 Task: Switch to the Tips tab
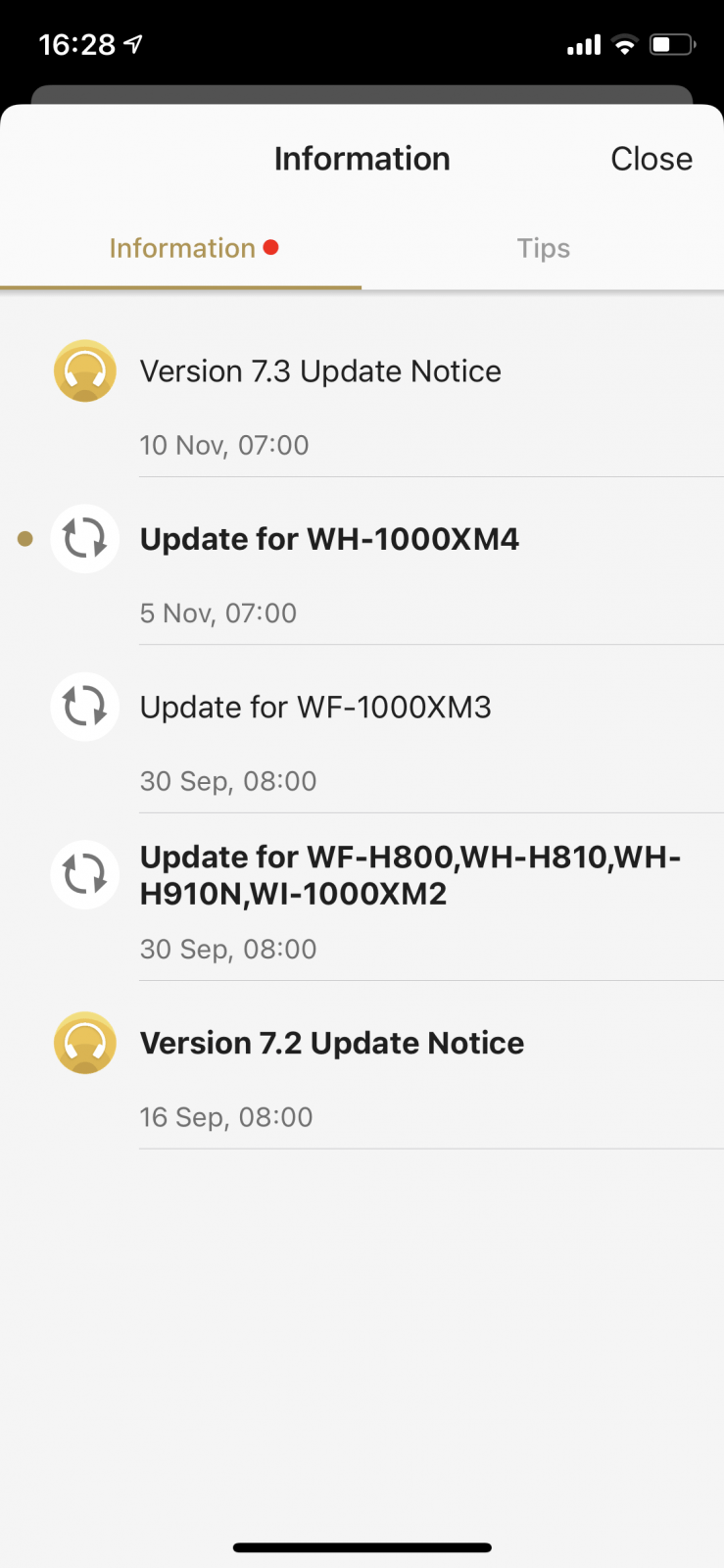[x=544, y=248]
